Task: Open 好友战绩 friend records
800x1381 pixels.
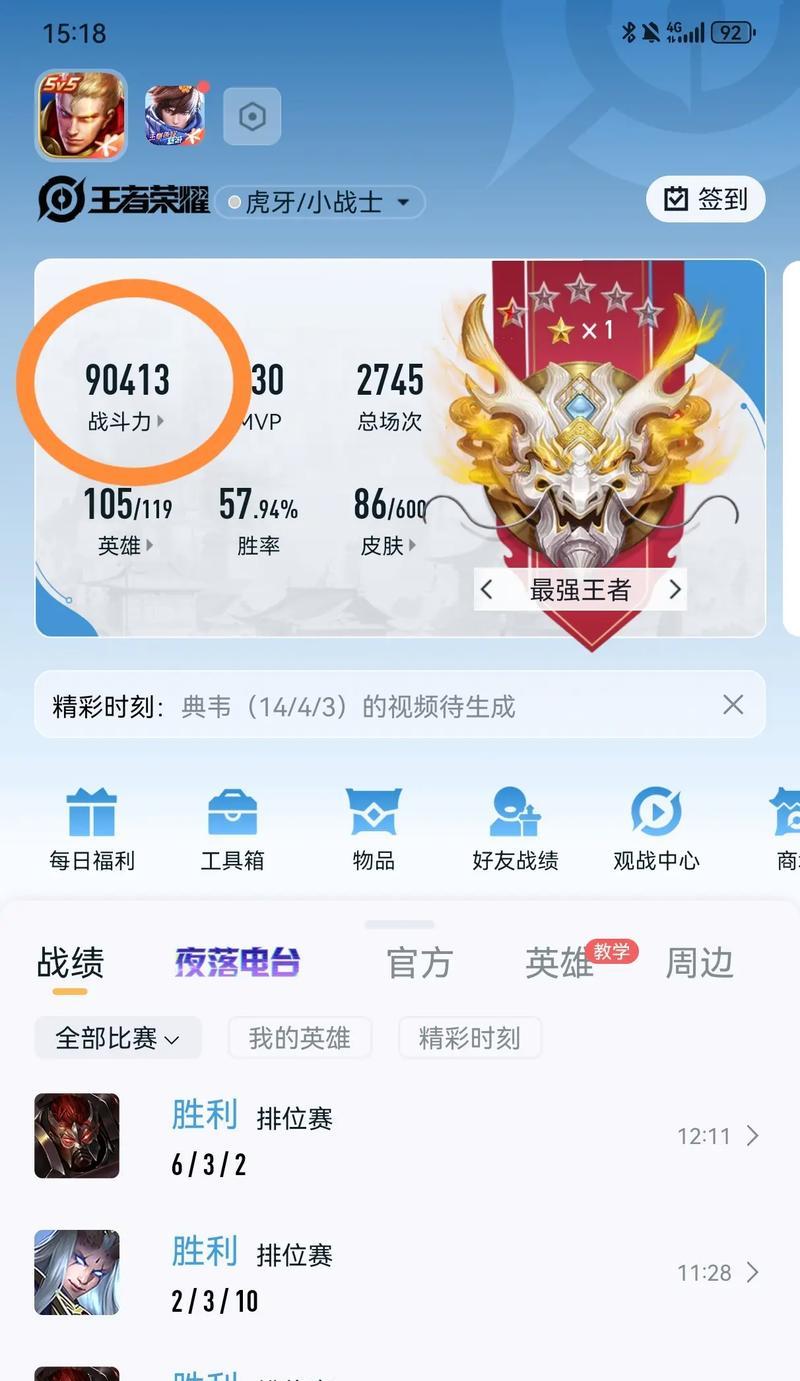Action: point(515,829)
